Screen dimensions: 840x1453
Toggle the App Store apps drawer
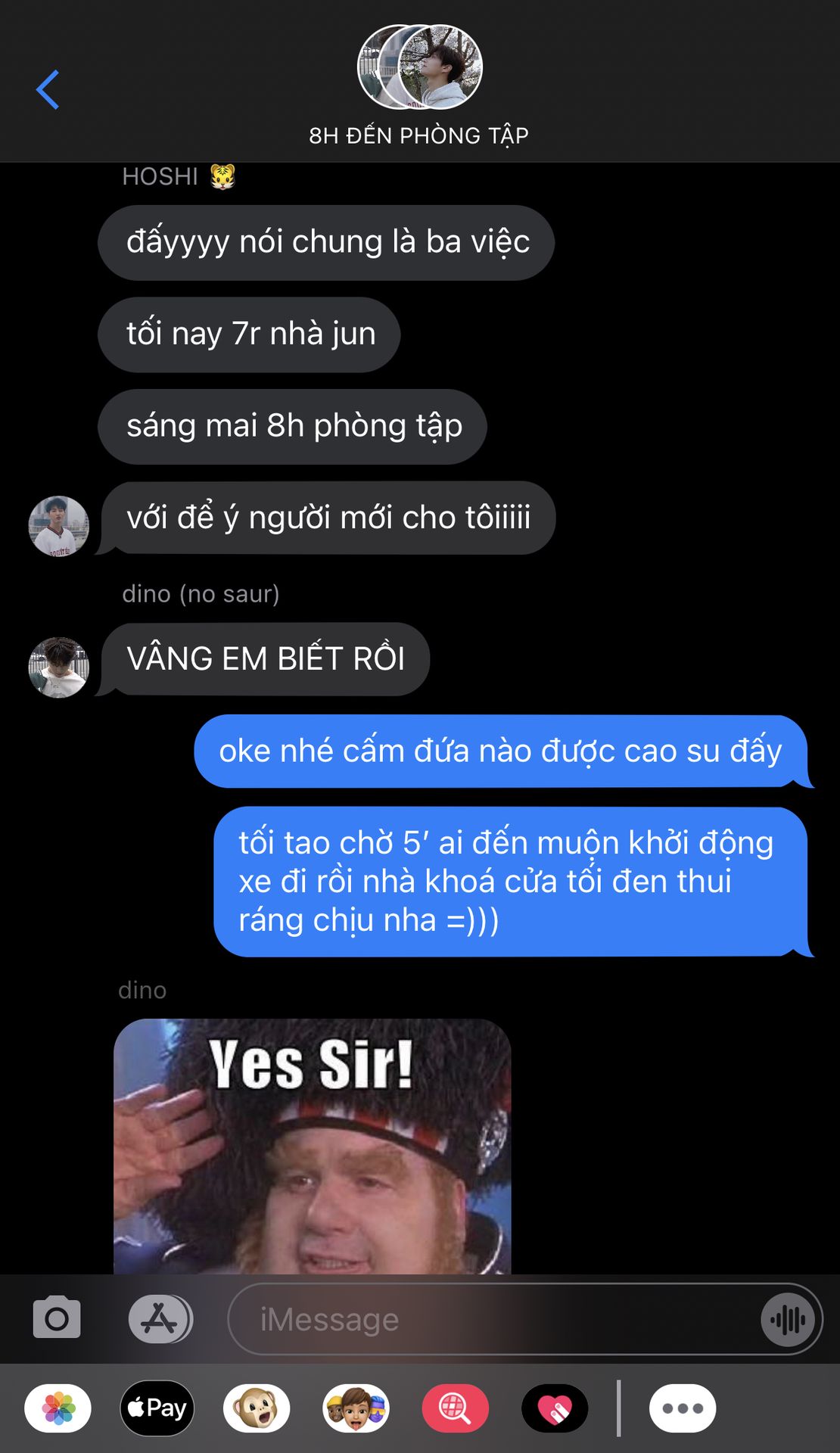160,1319
